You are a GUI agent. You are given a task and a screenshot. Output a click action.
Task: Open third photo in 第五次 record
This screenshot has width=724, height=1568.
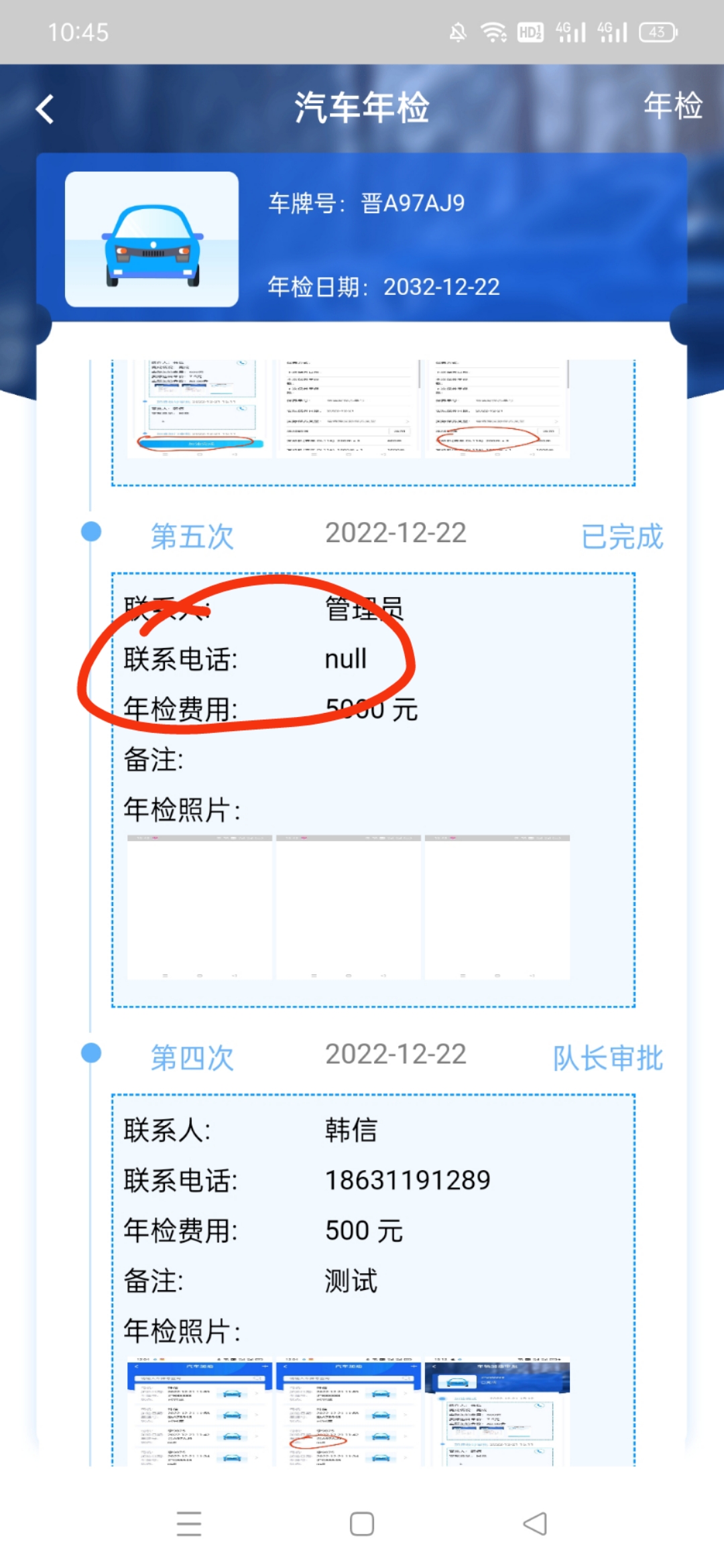[497, 907]
